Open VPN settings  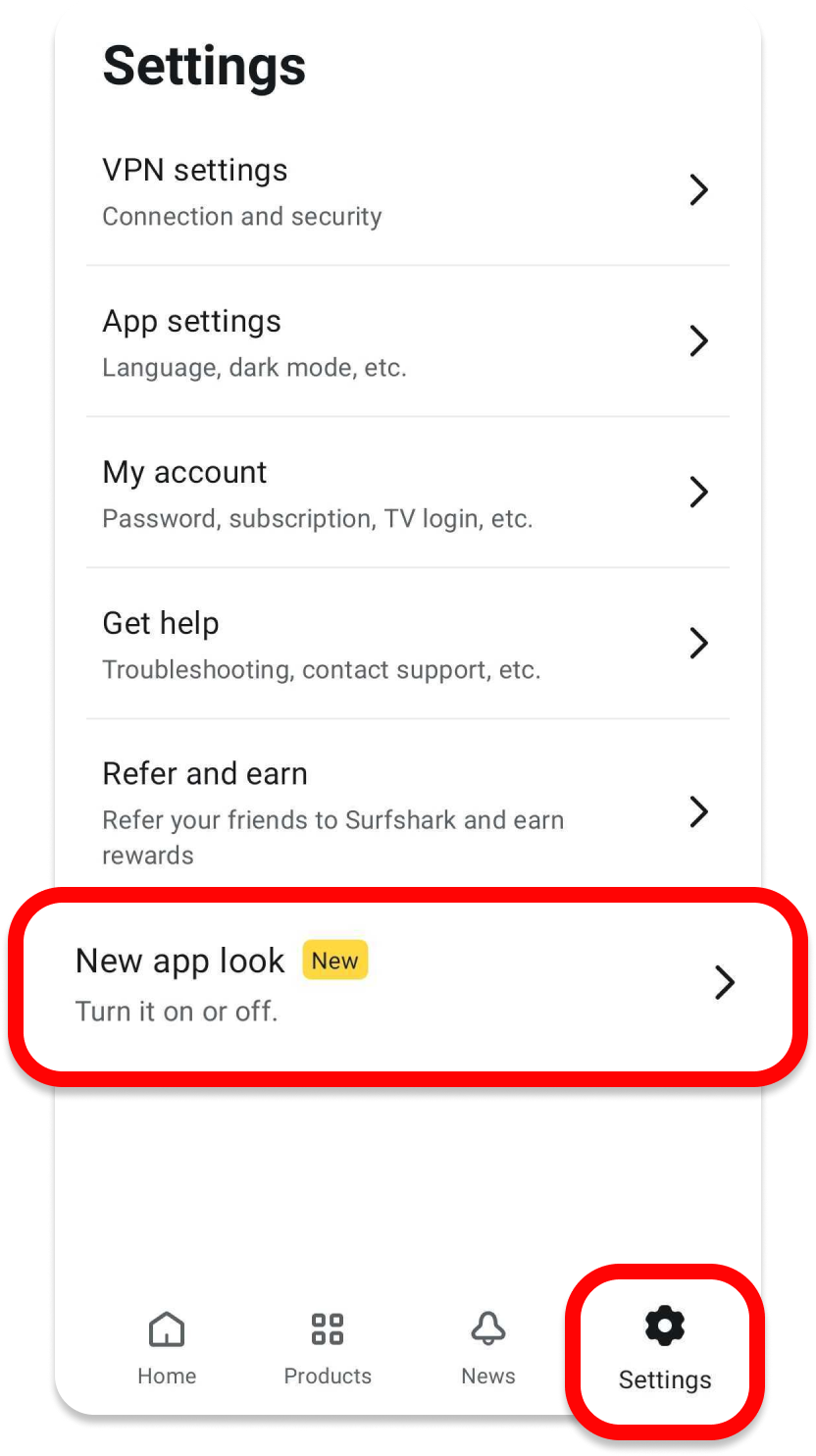pos(407,190)
